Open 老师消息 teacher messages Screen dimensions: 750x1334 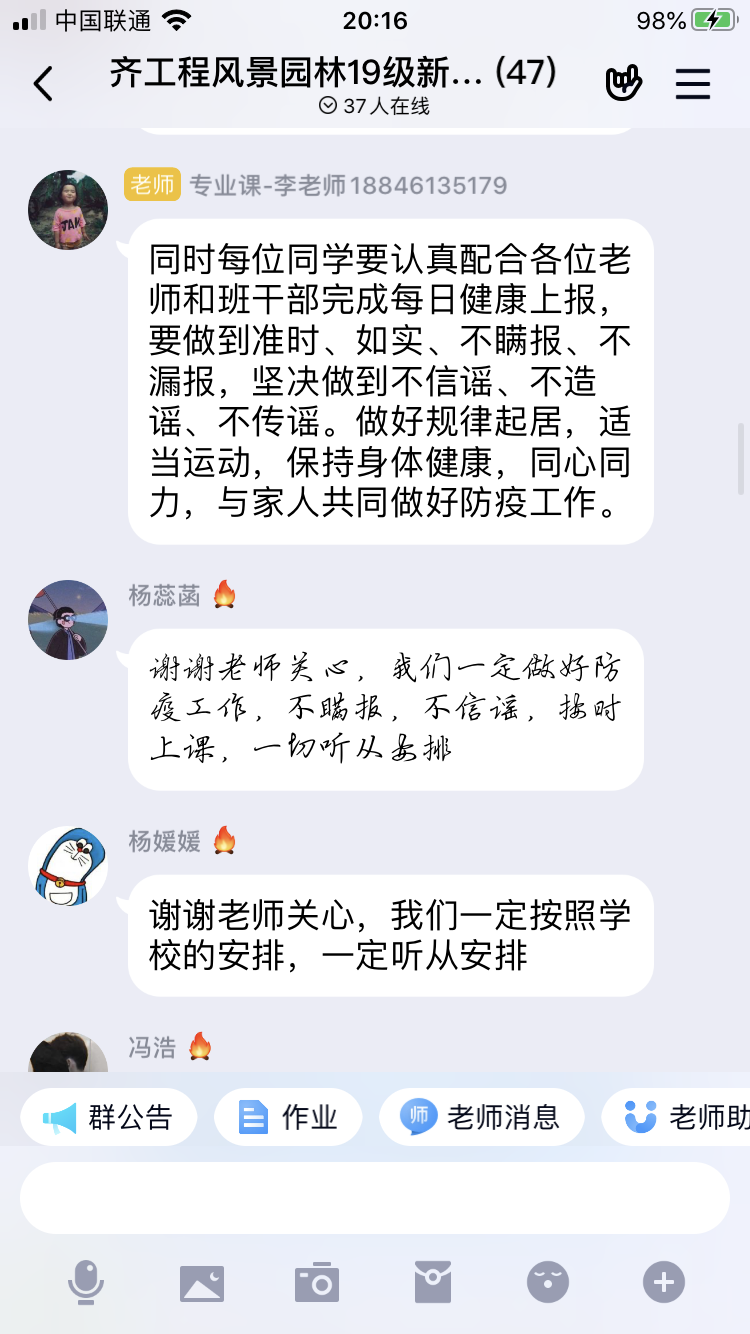point(481,1117)
